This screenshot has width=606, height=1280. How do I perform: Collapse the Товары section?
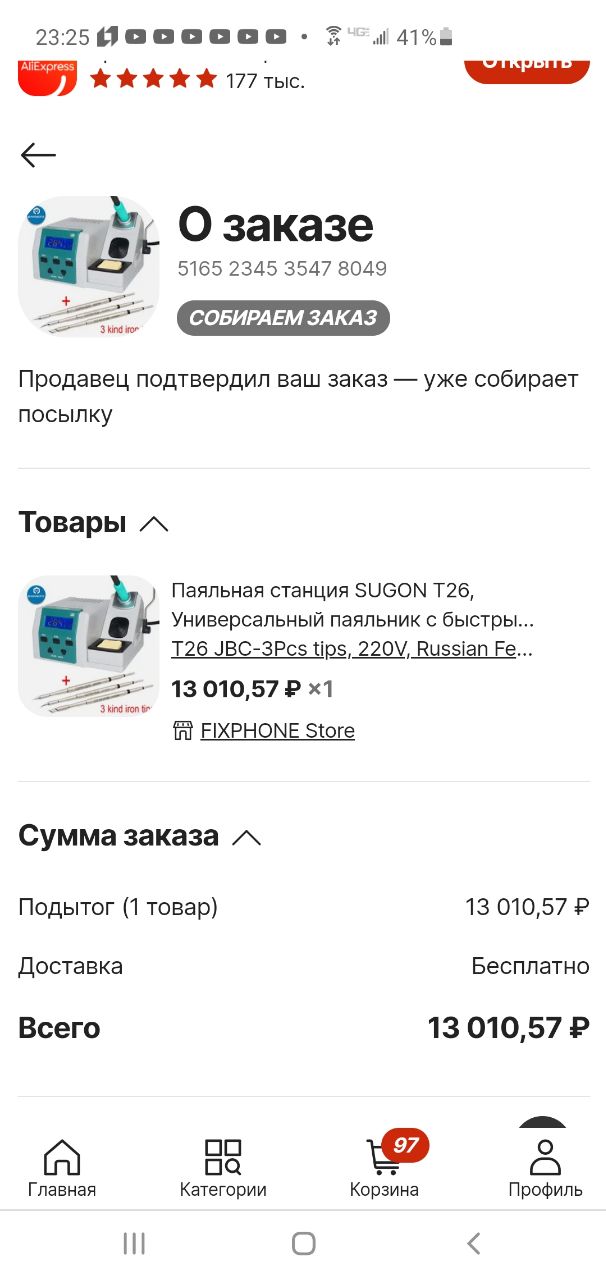pos(154,523)
